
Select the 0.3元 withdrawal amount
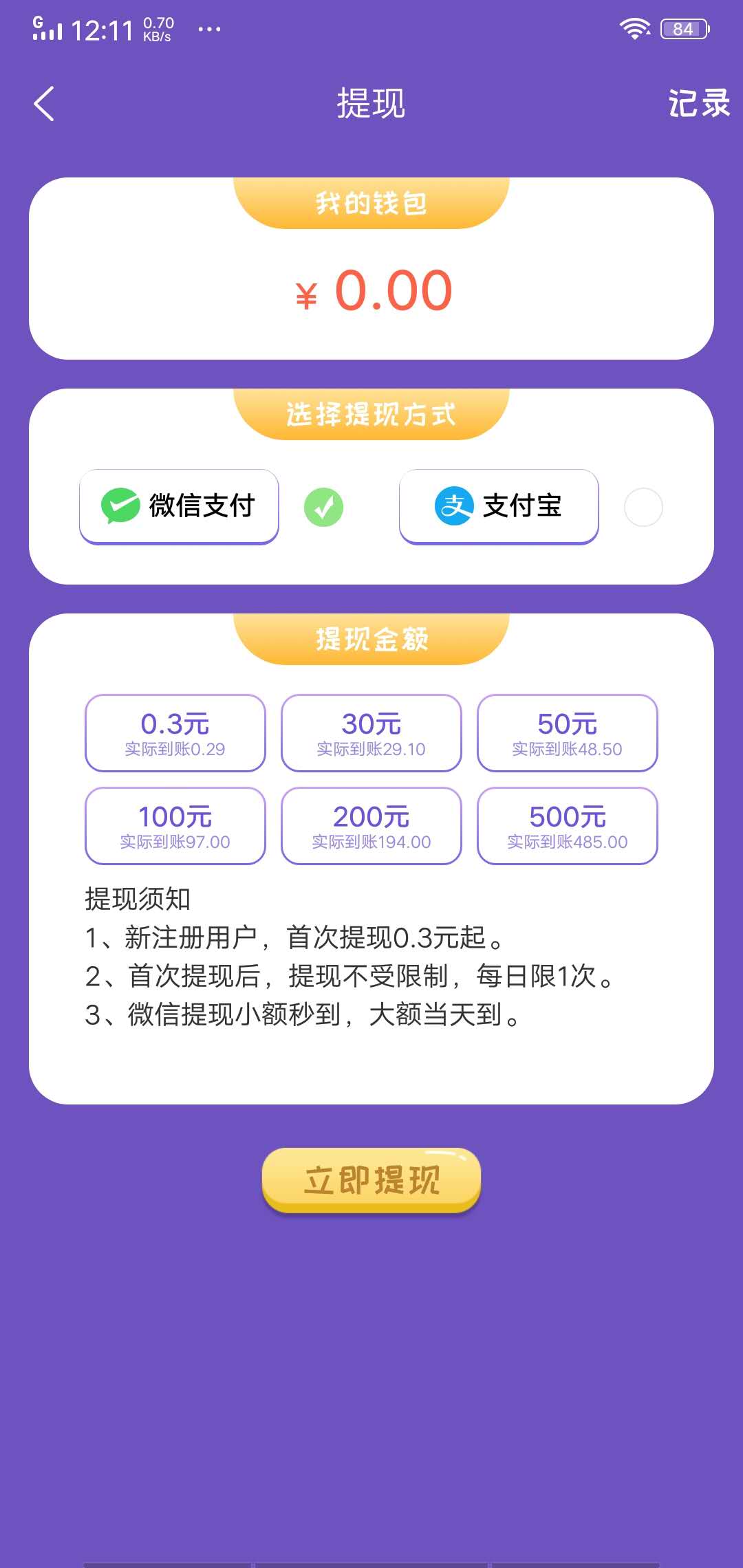coord(174,732)
